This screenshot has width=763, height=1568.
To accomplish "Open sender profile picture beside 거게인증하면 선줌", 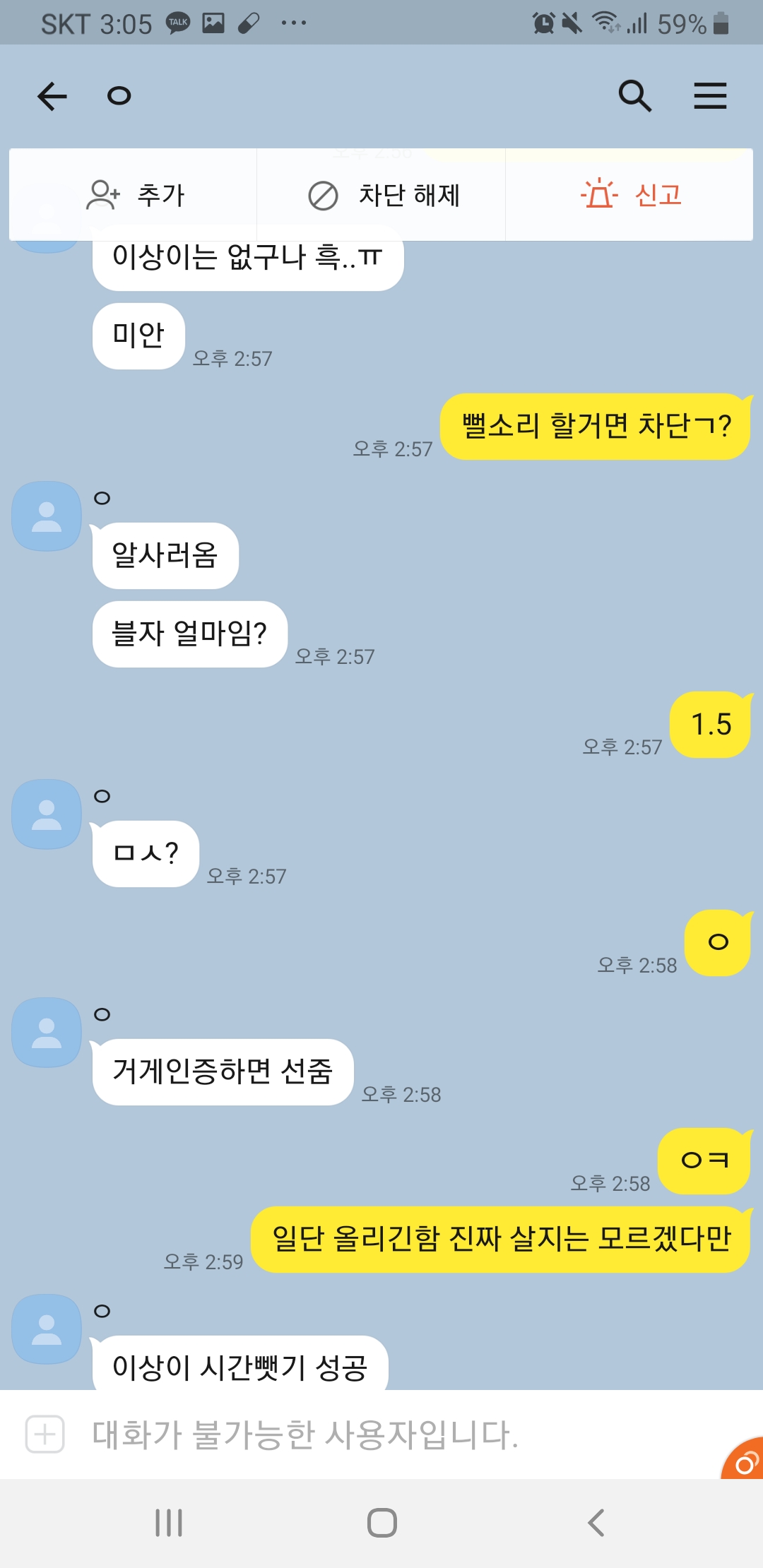I will [47, 1033].
